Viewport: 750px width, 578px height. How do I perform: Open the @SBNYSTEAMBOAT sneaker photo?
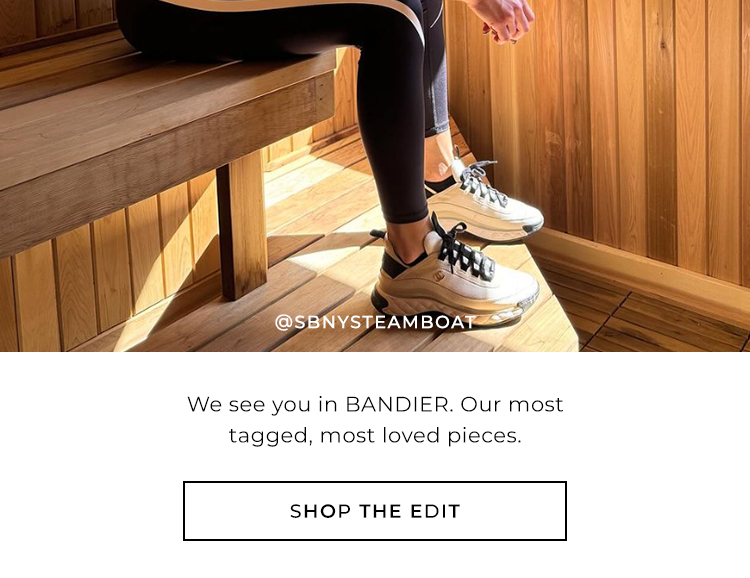(375, 176)
